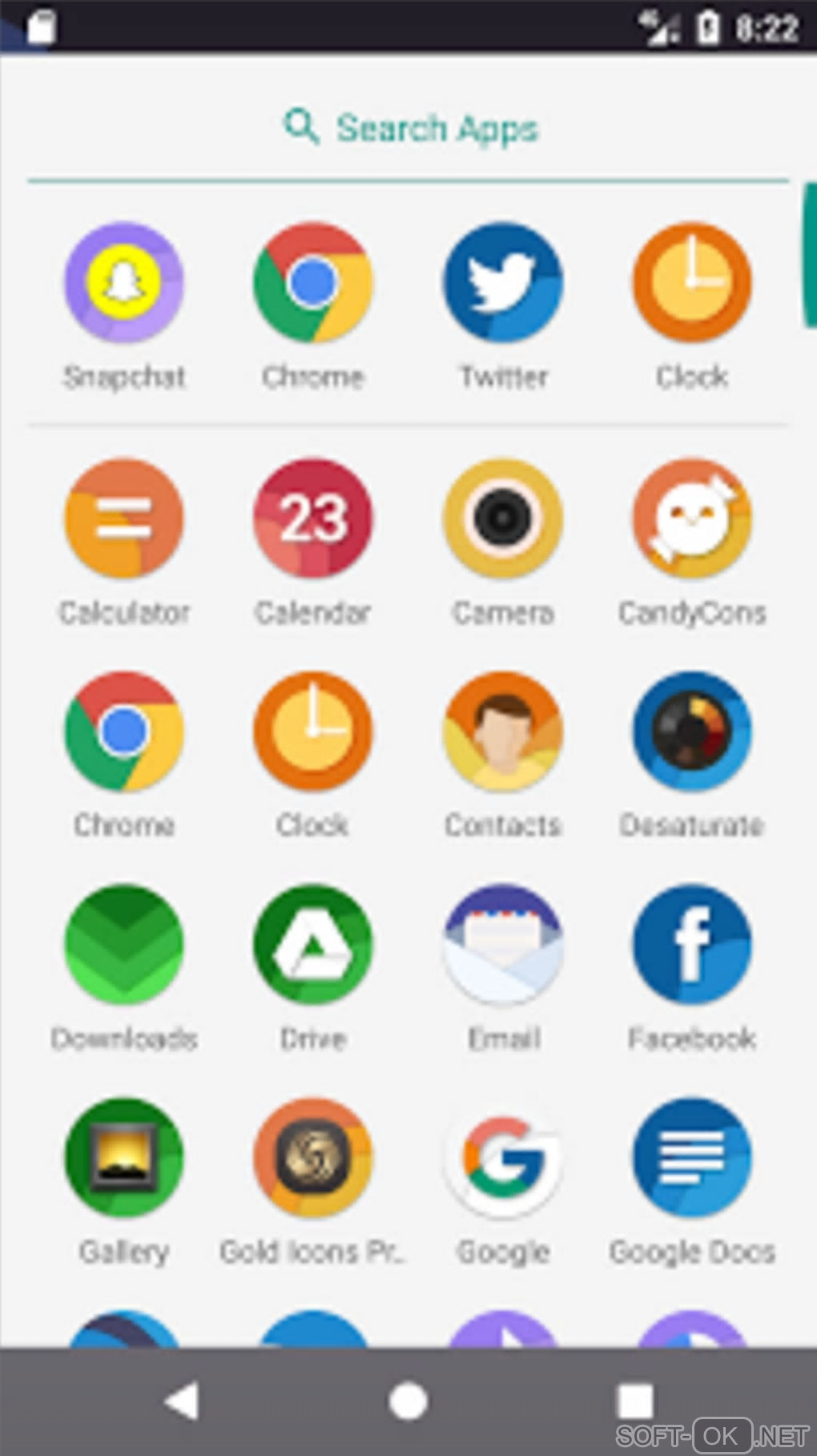Launch the Twitter app

(503, 283)
